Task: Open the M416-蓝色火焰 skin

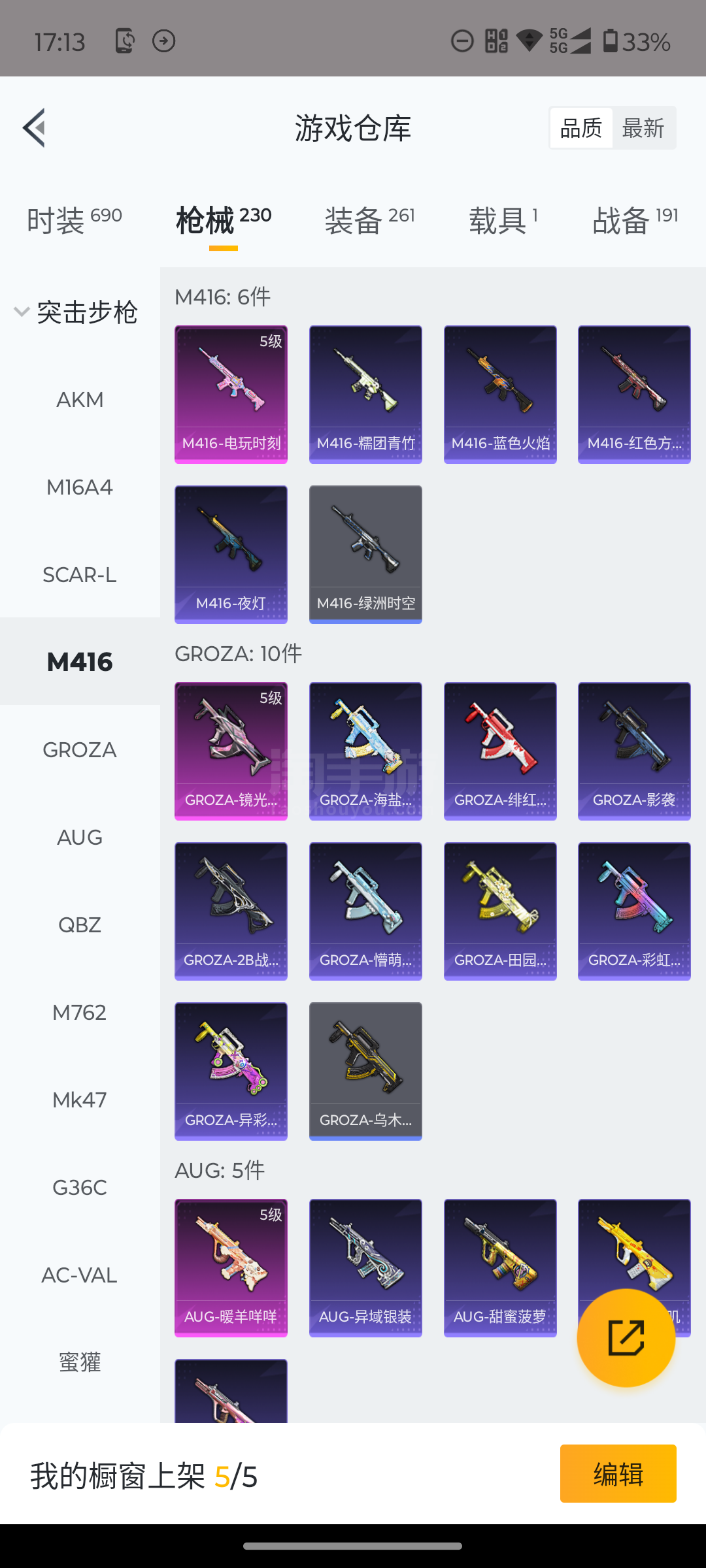Action: click(500, 395)
